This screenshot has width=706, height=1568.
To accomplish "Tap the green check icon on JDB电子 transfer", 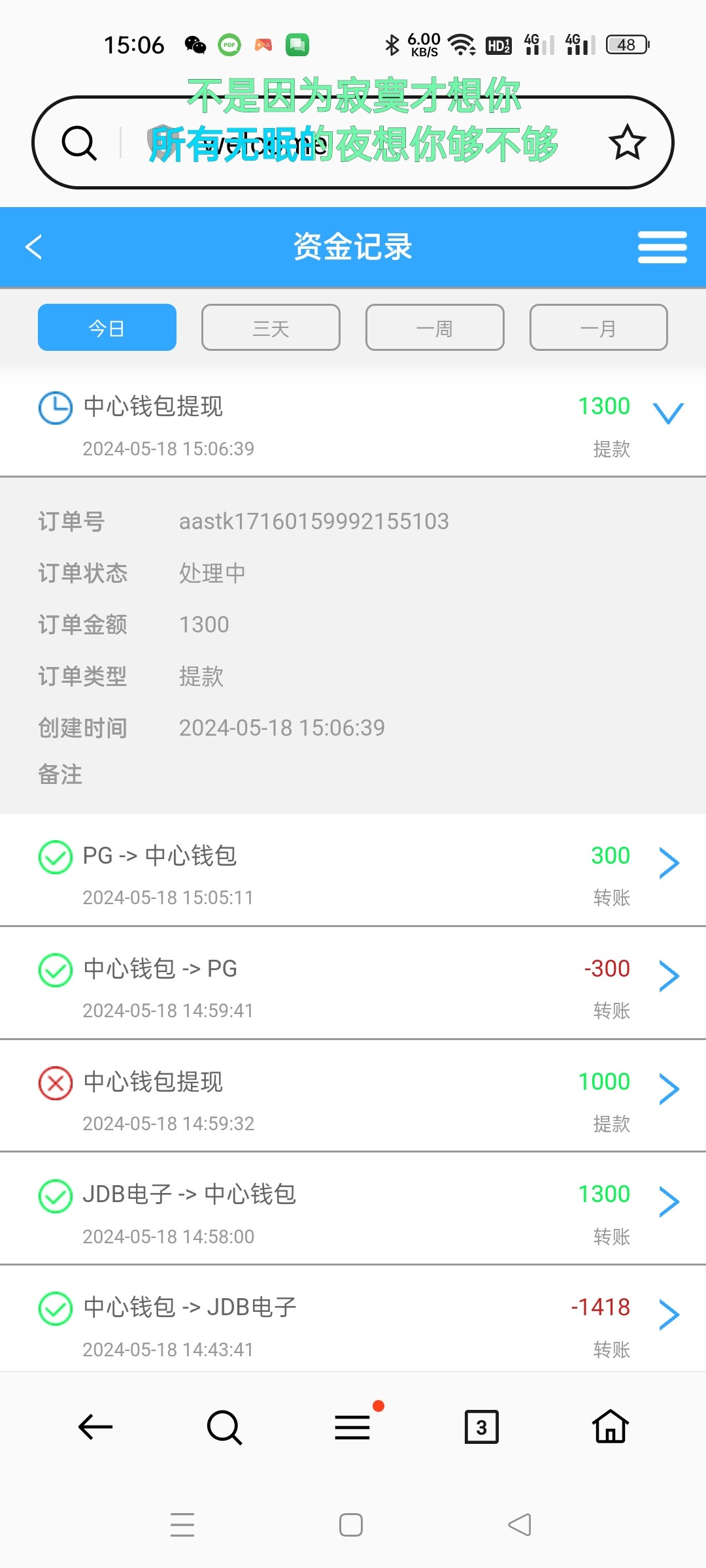I will tap(55, 1194).
